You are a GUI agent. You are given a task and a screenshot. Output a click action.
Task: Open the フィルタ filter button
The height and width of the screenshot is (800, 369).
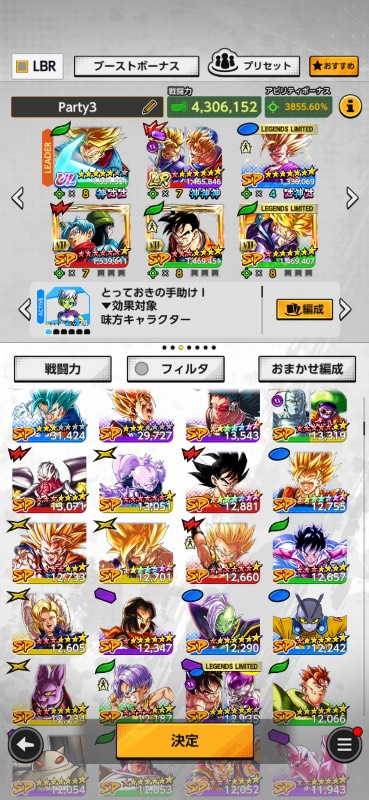pos(176,369)
